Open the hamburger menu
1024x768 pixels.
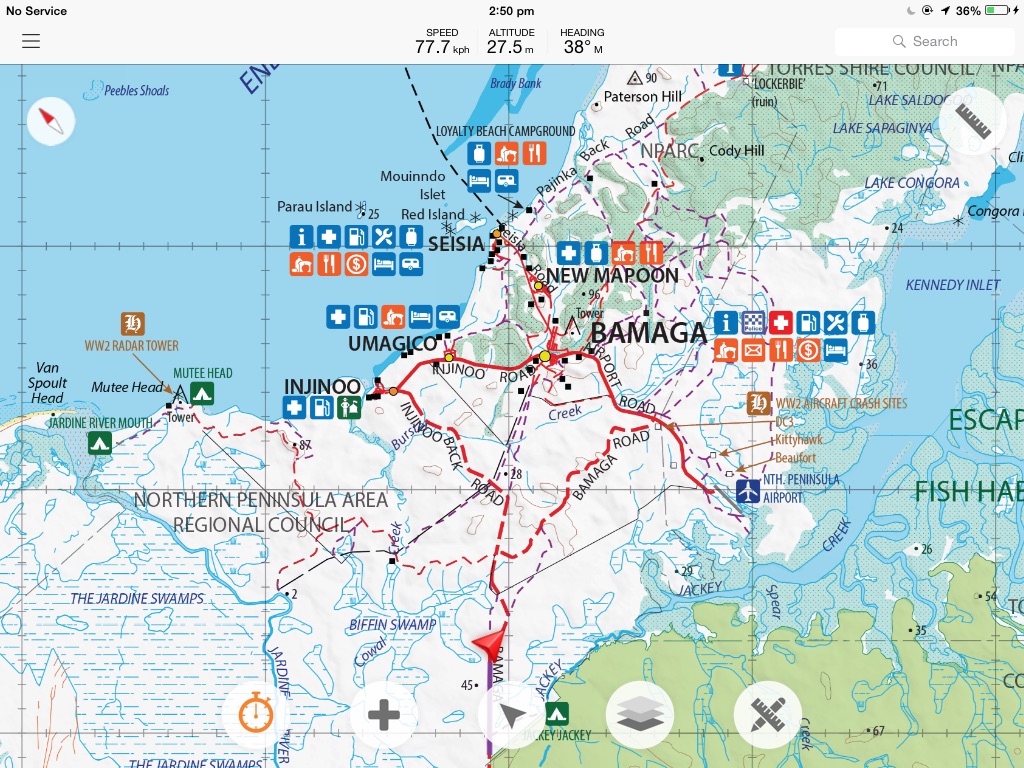click(x=31, y=41)
